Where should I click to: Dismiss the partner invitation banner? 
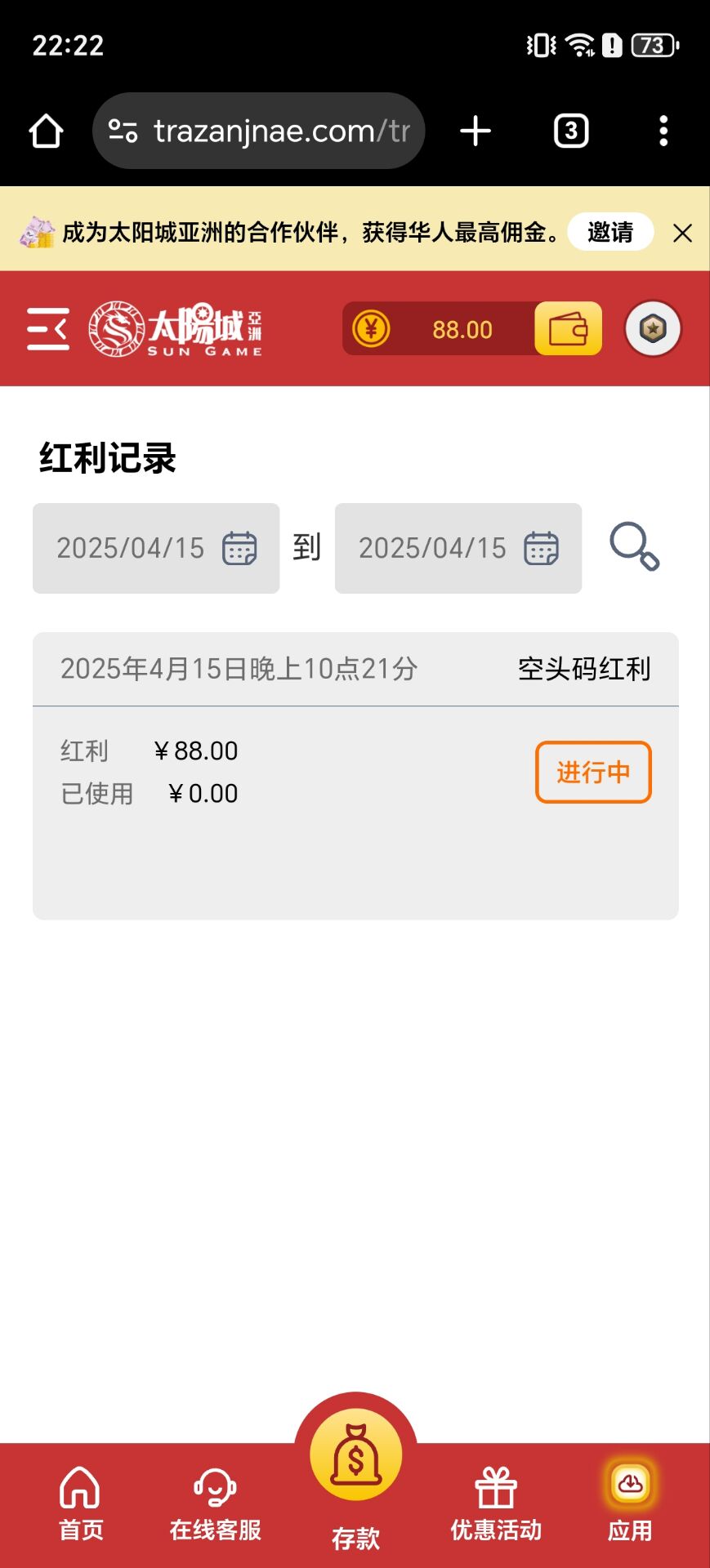pyautogui.click(x=683, y=233)
